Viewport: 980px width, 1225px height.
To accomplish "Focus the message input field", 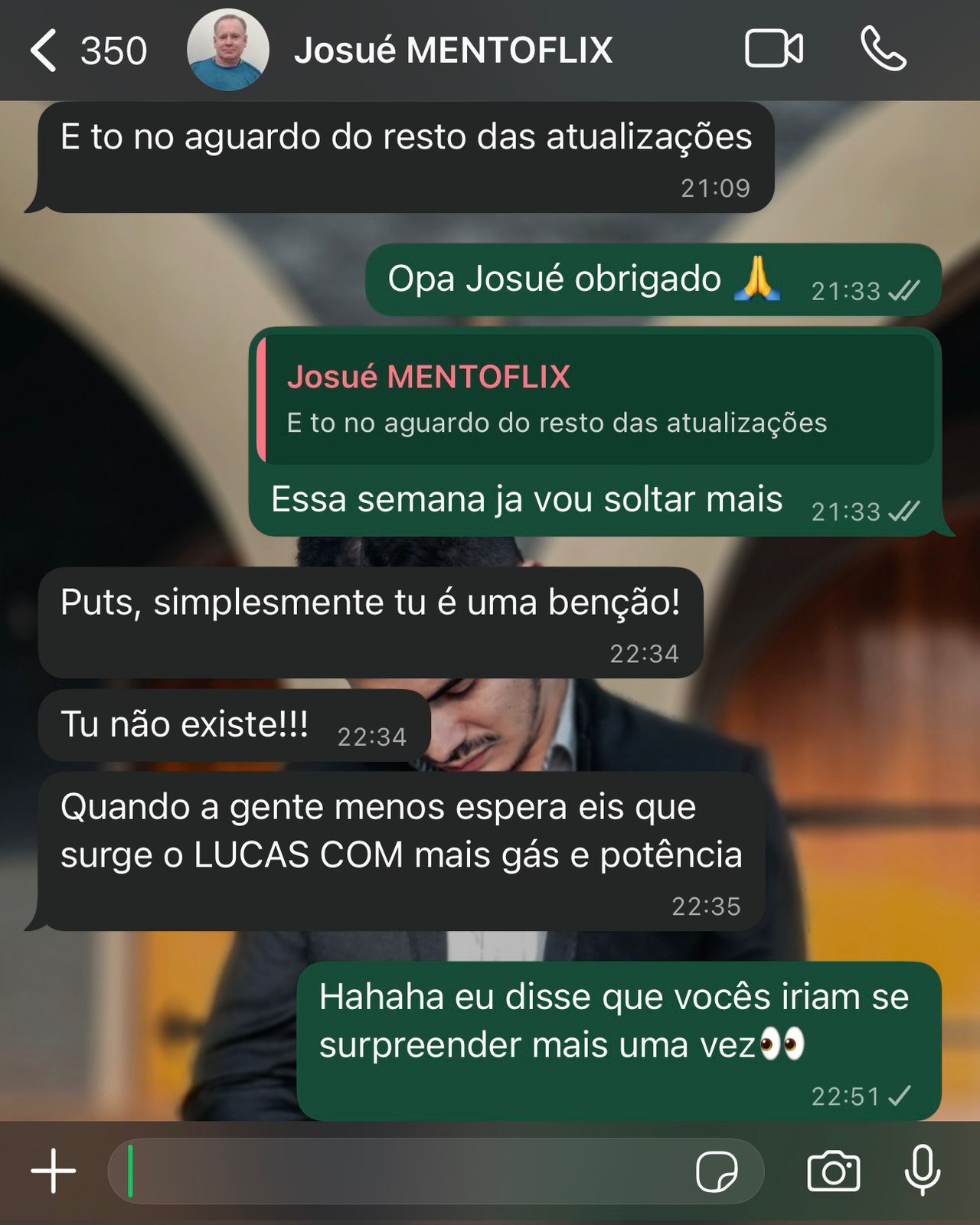I will coord(398,1171).
